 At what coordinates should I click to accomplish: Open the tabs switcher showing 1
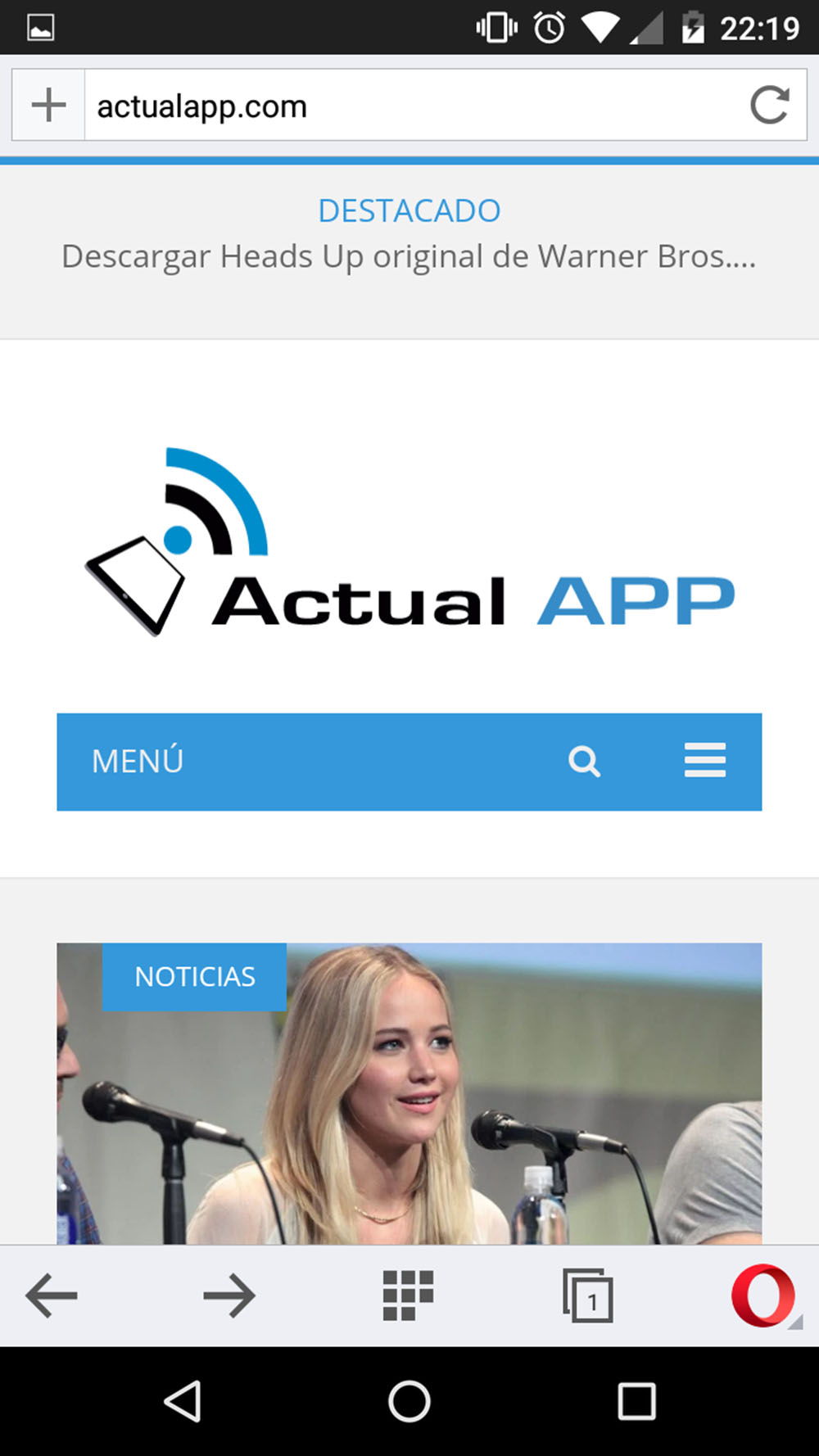coord(587,1295)
